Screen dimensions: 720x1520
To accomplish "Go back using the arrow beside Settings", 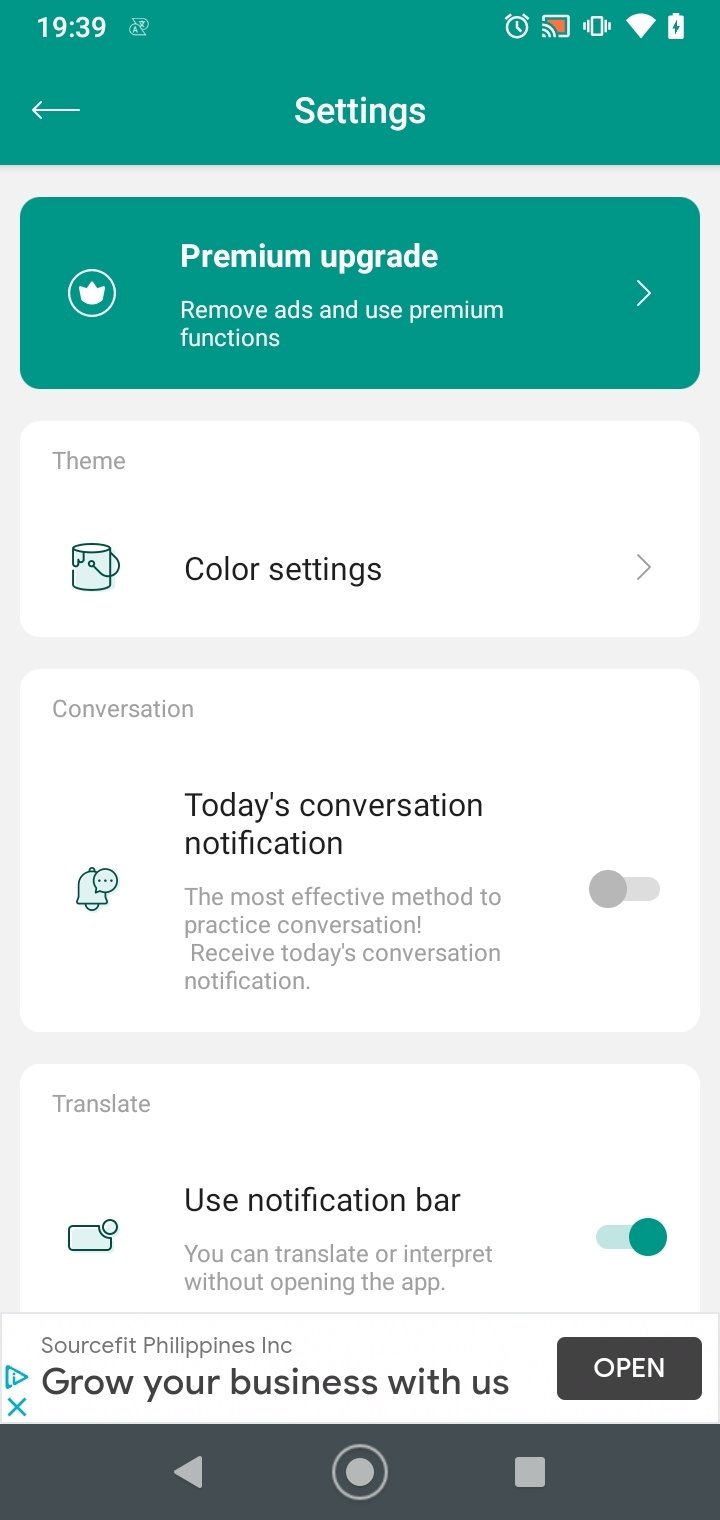I will tap(56, 111).
